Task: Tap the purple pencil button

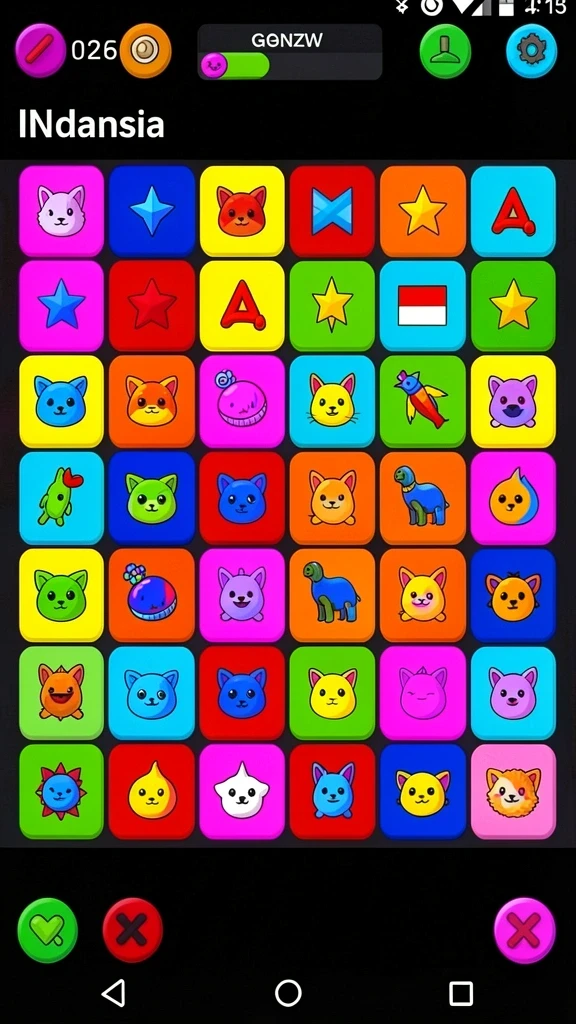Action: coord(40,50)
